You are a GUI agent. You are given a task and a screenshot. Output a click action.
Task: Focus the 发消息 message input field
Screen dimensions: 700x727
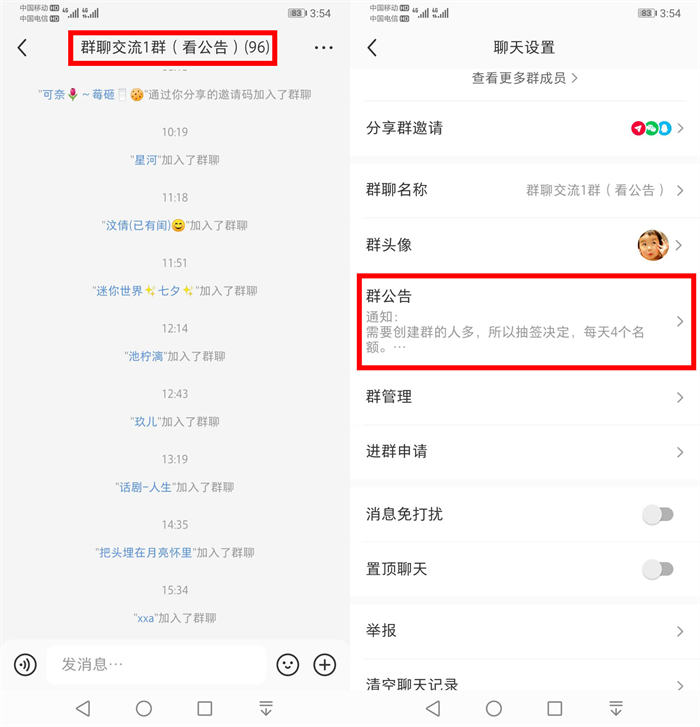click(x=155, y=664)
